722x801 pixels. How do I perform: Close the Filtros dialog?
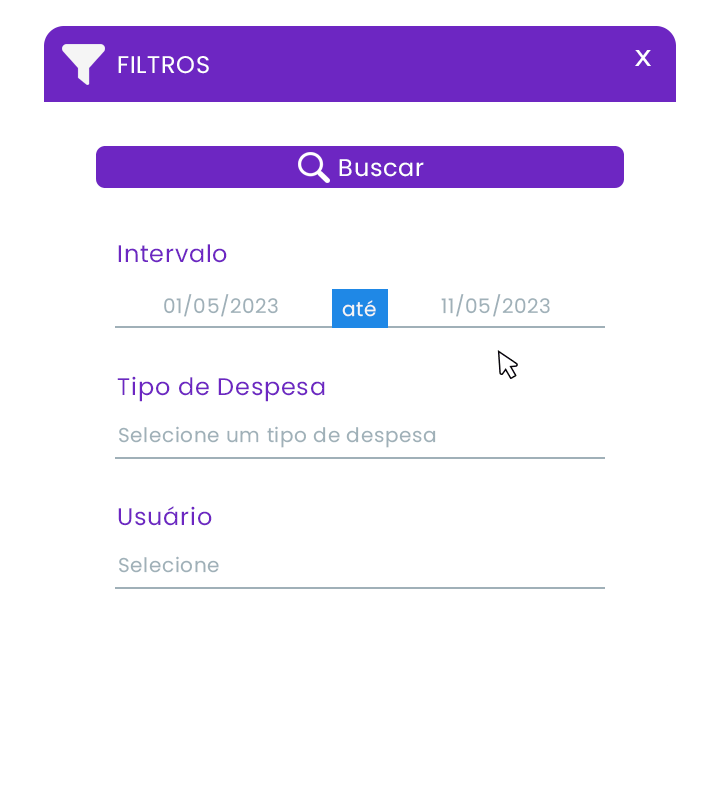tap(643, 58)
